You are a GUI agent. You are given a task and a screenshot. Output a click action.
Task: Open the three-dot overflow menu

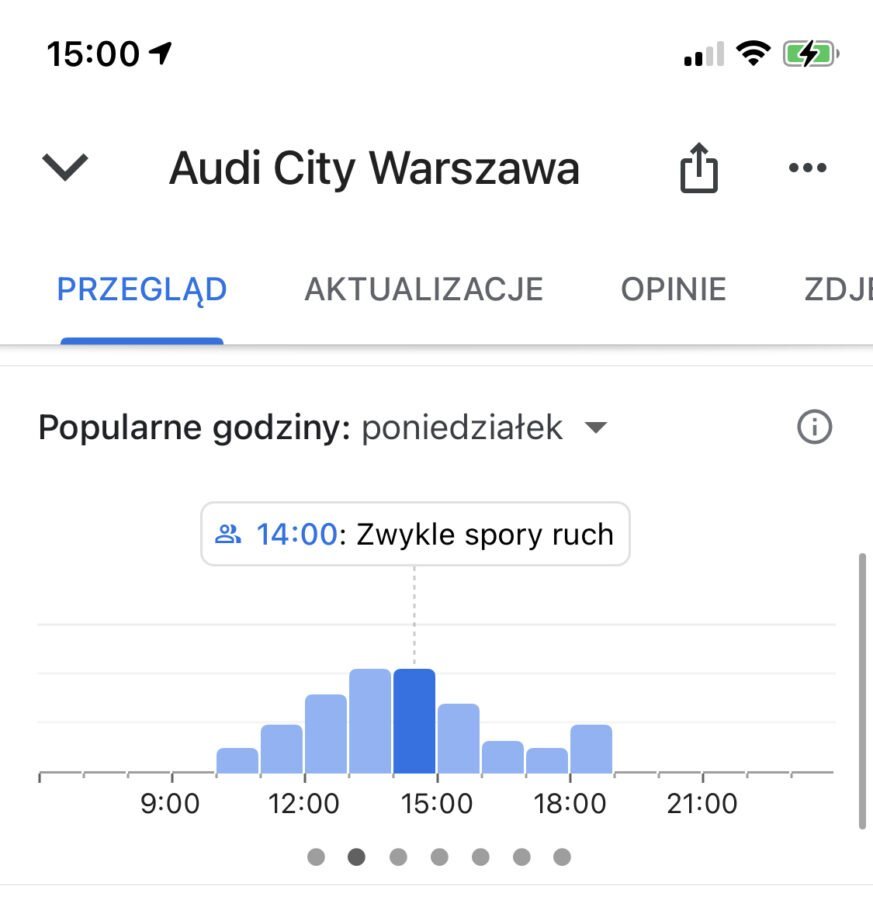click(808, 167)
